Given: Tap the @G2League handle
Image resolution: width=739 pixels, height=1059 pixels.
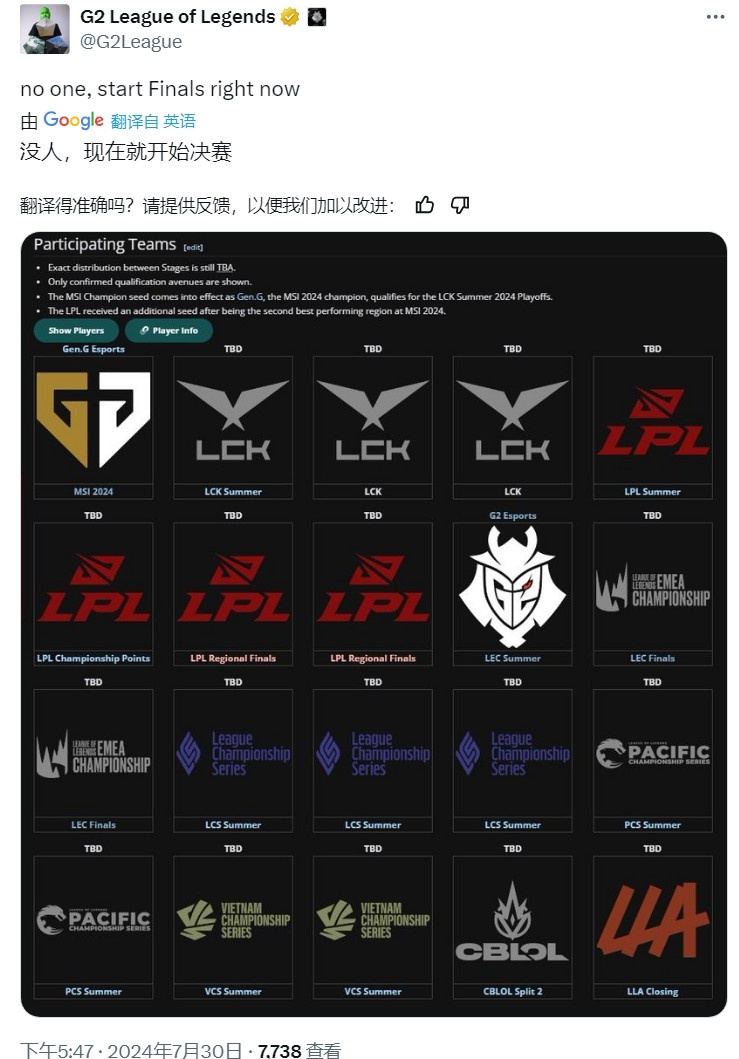Looking at the screenshot, I should 131,41.
